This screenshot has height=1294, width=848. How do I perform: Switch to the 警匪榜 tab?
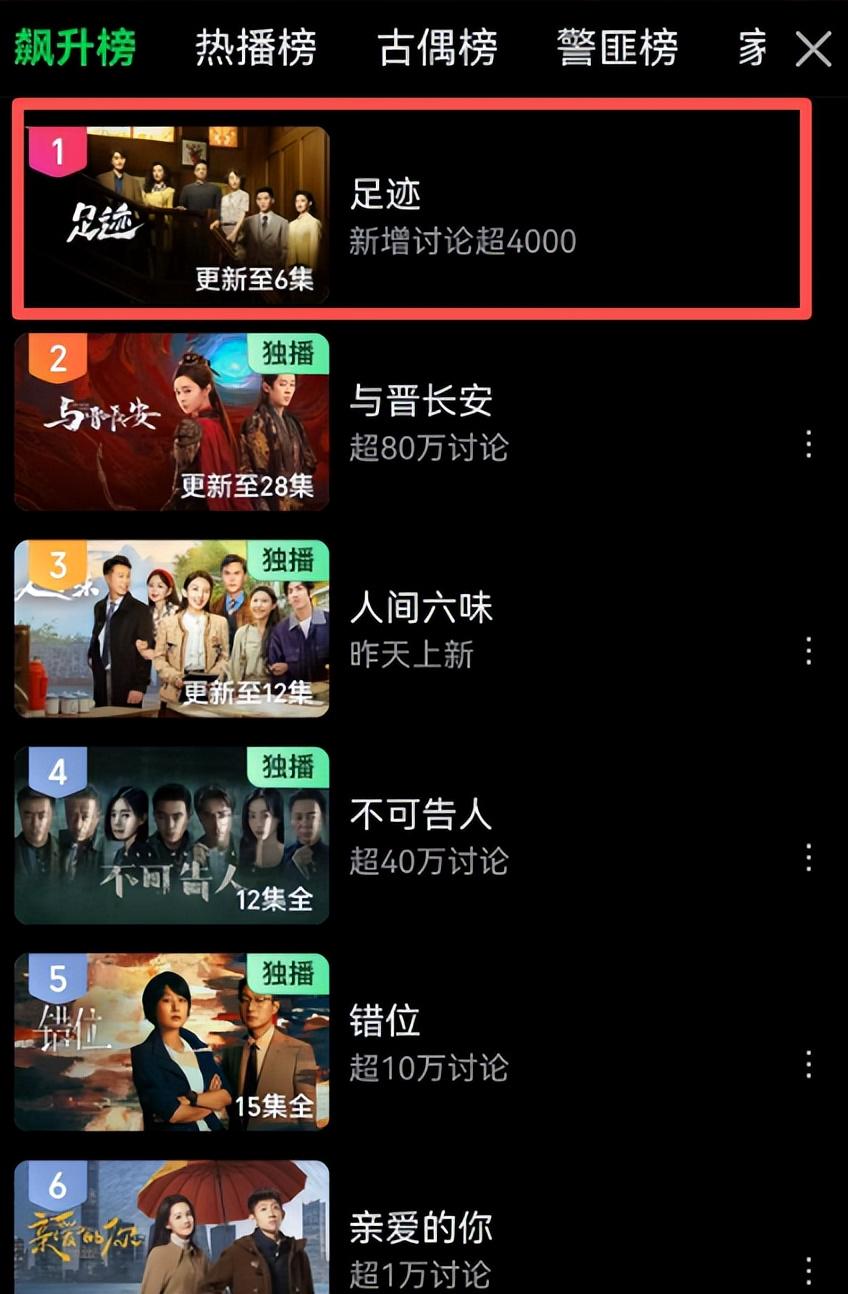(x=617, y=48)
